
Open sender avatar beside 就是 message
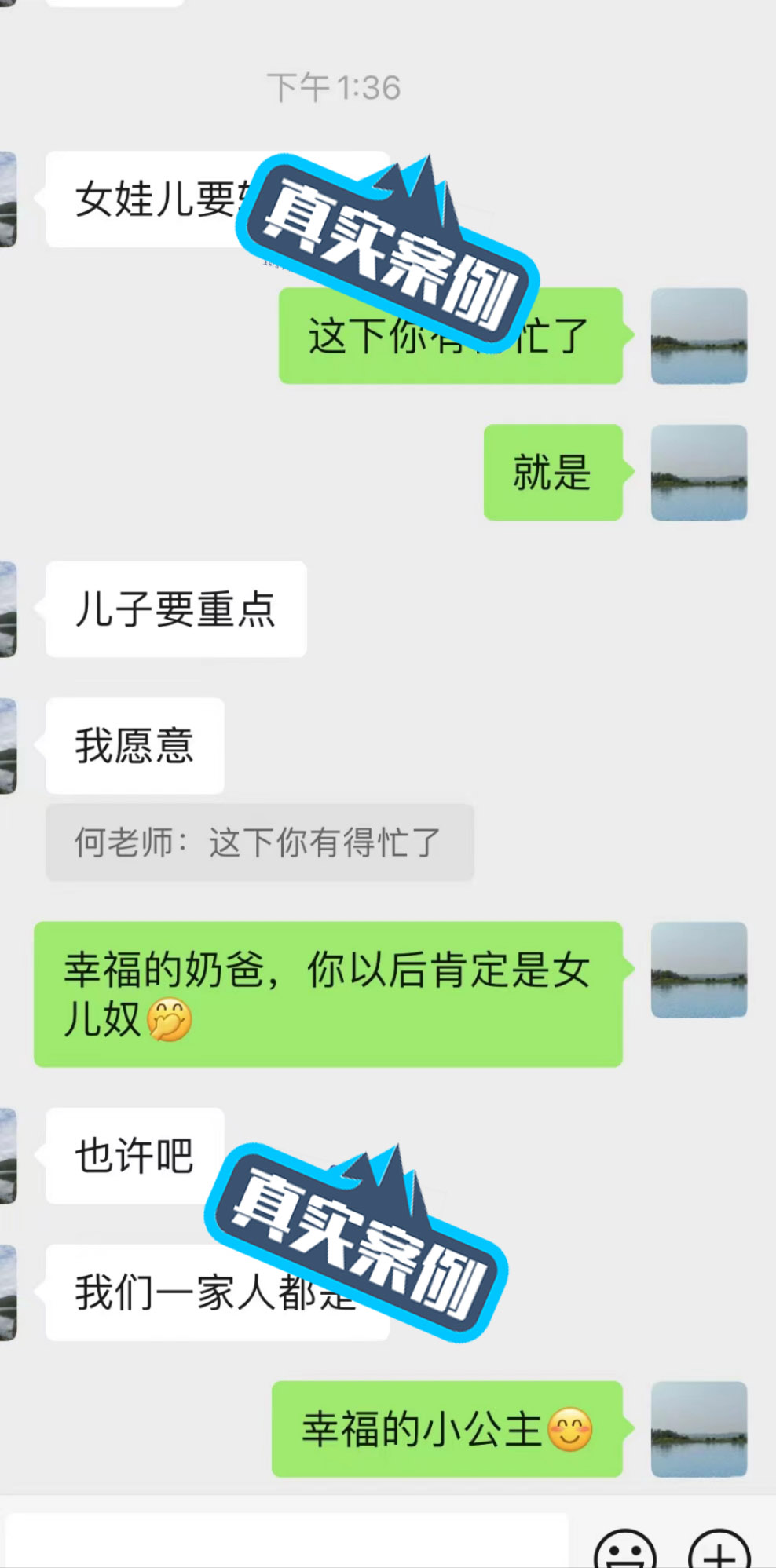(x=698, y=472)
